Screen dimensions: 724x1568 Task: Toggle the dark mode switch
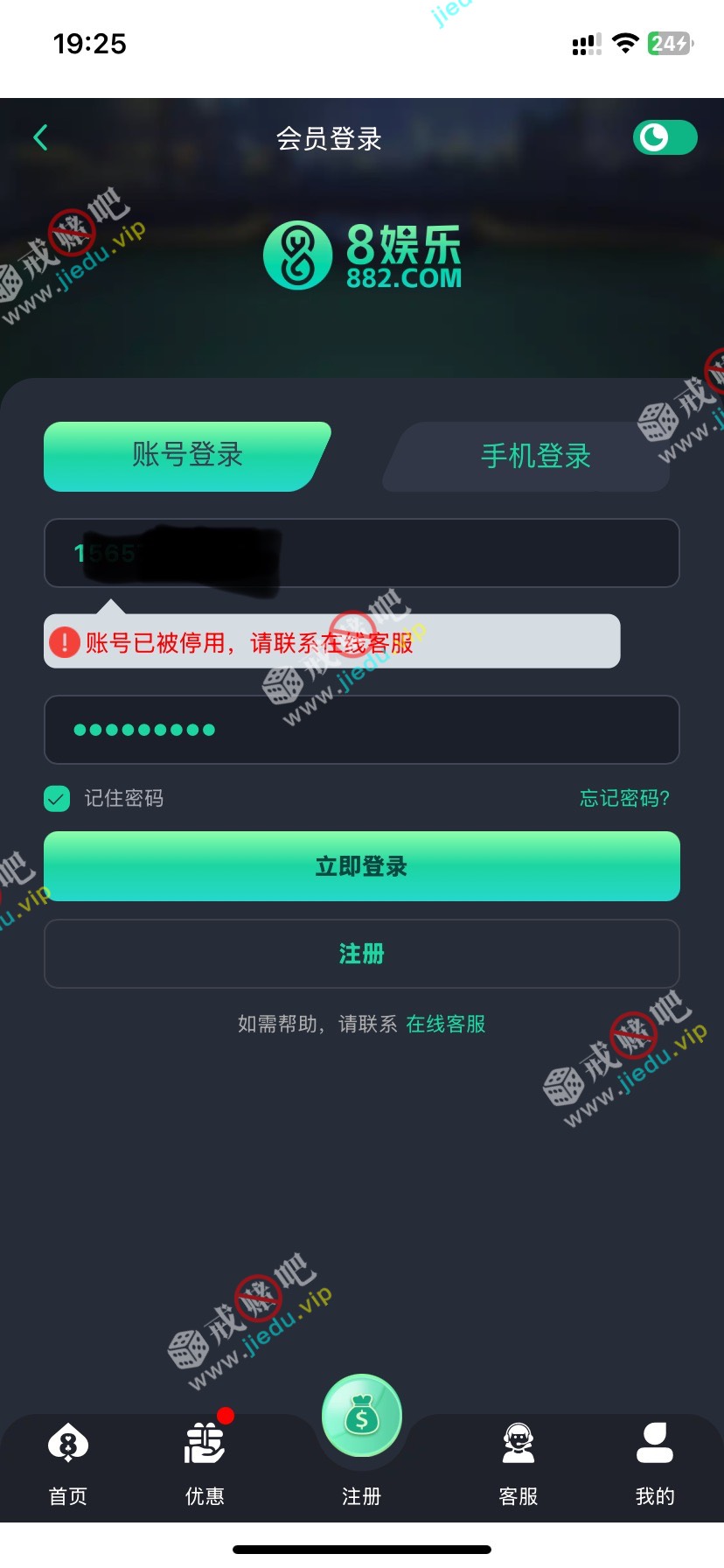tap(665, 137)
